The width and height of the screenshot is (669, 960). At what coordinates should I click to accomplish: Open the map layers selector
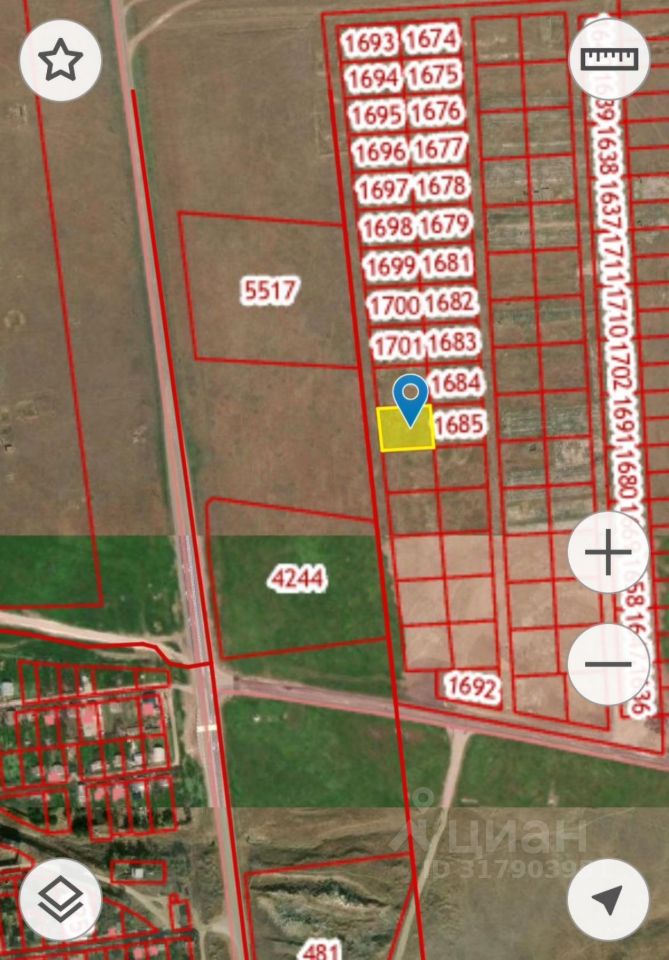click(x=61, y=898)
